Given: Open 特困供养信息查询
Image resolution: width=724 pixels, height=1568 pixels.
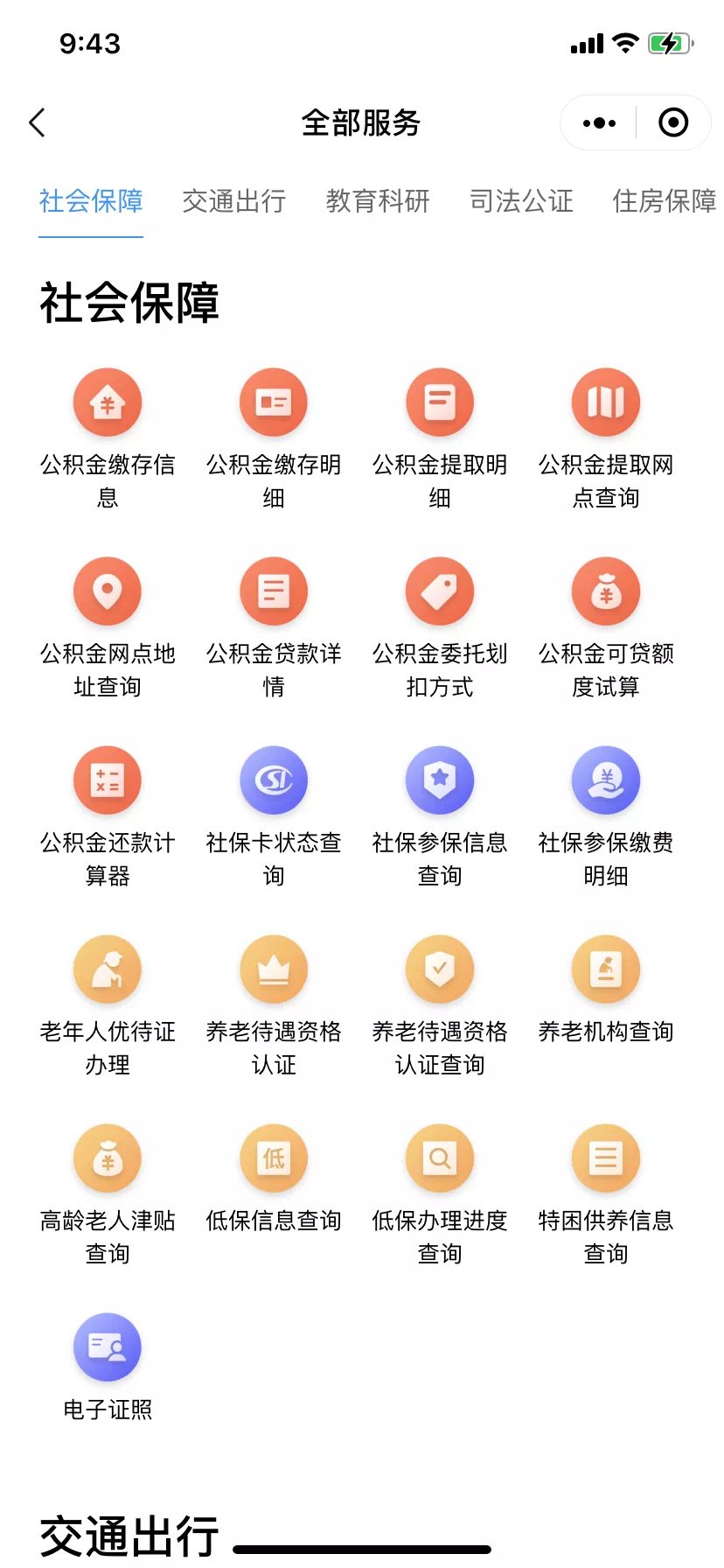Looking at the screenshot, I should click(606, 1195).
